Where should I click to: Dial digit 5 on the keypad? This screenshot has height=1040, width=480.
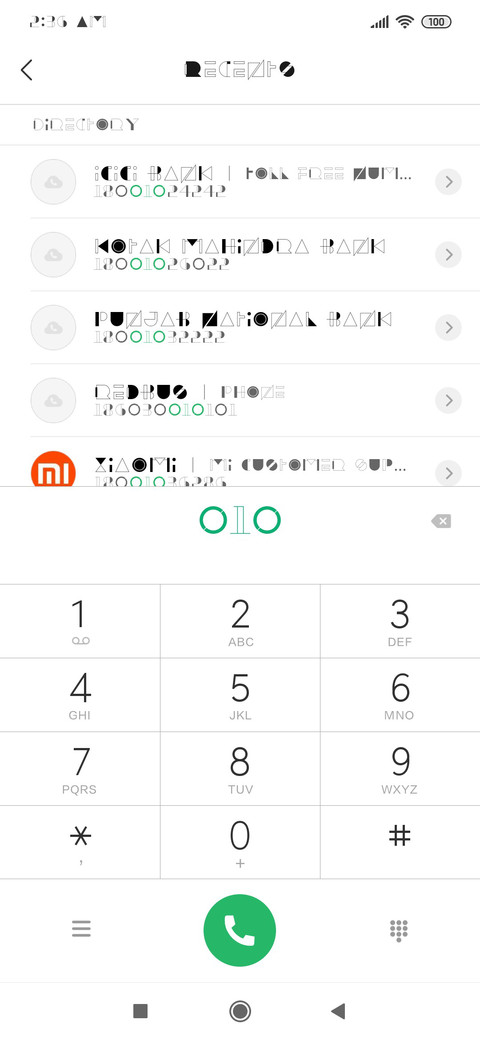(x=240, y=695)
